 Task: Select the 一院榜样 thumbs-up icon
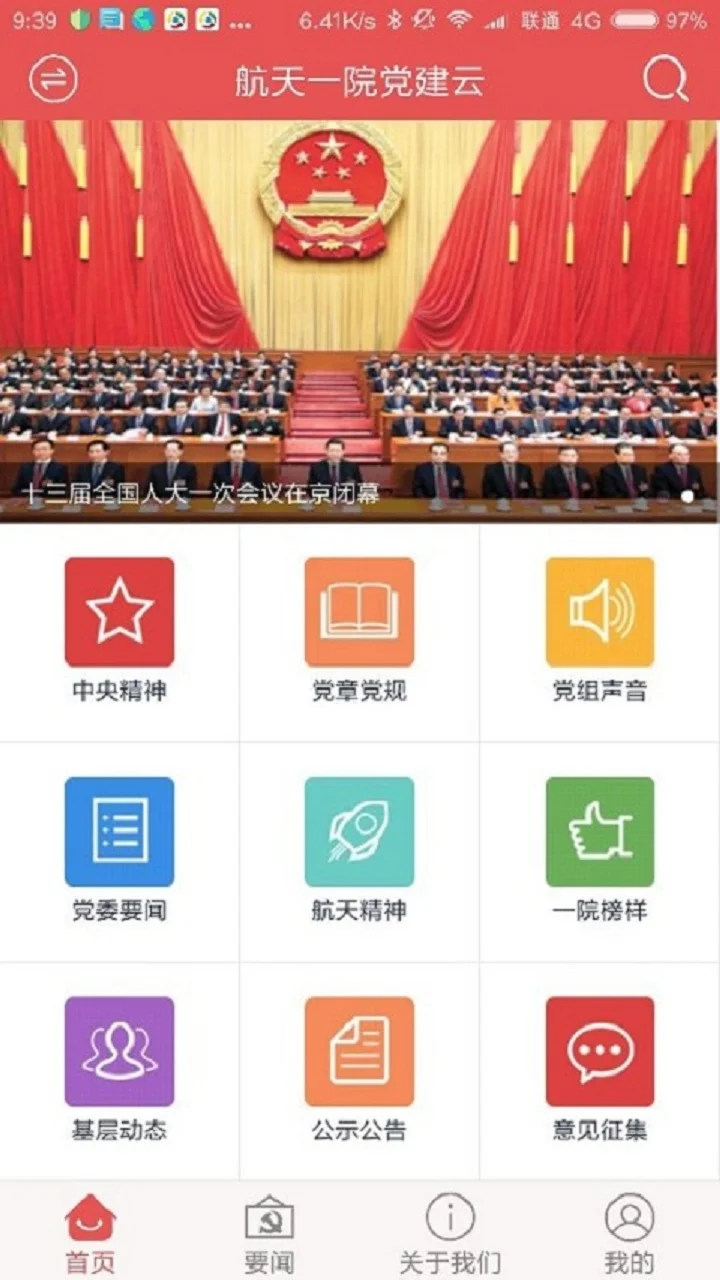[599, 831]
